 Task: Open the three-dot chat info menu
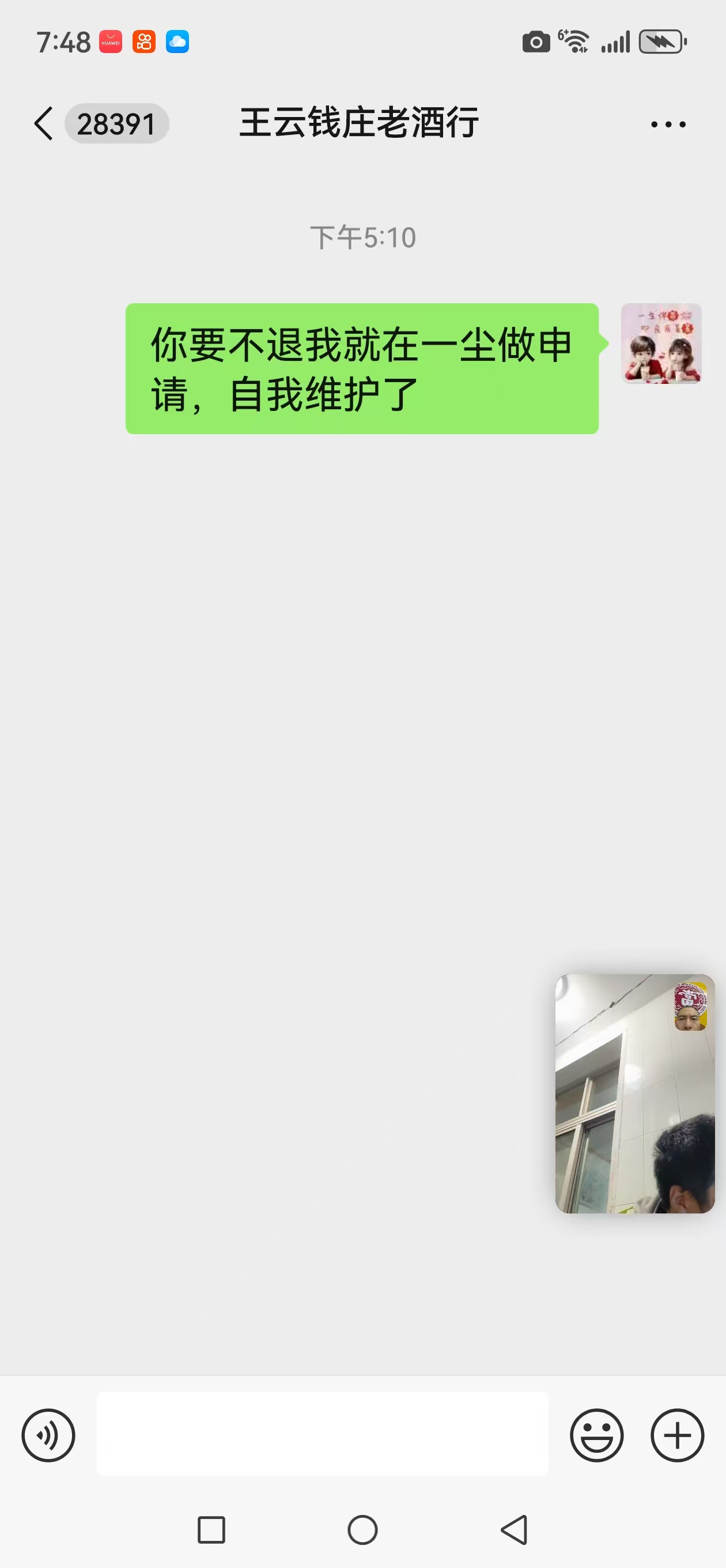668,125
